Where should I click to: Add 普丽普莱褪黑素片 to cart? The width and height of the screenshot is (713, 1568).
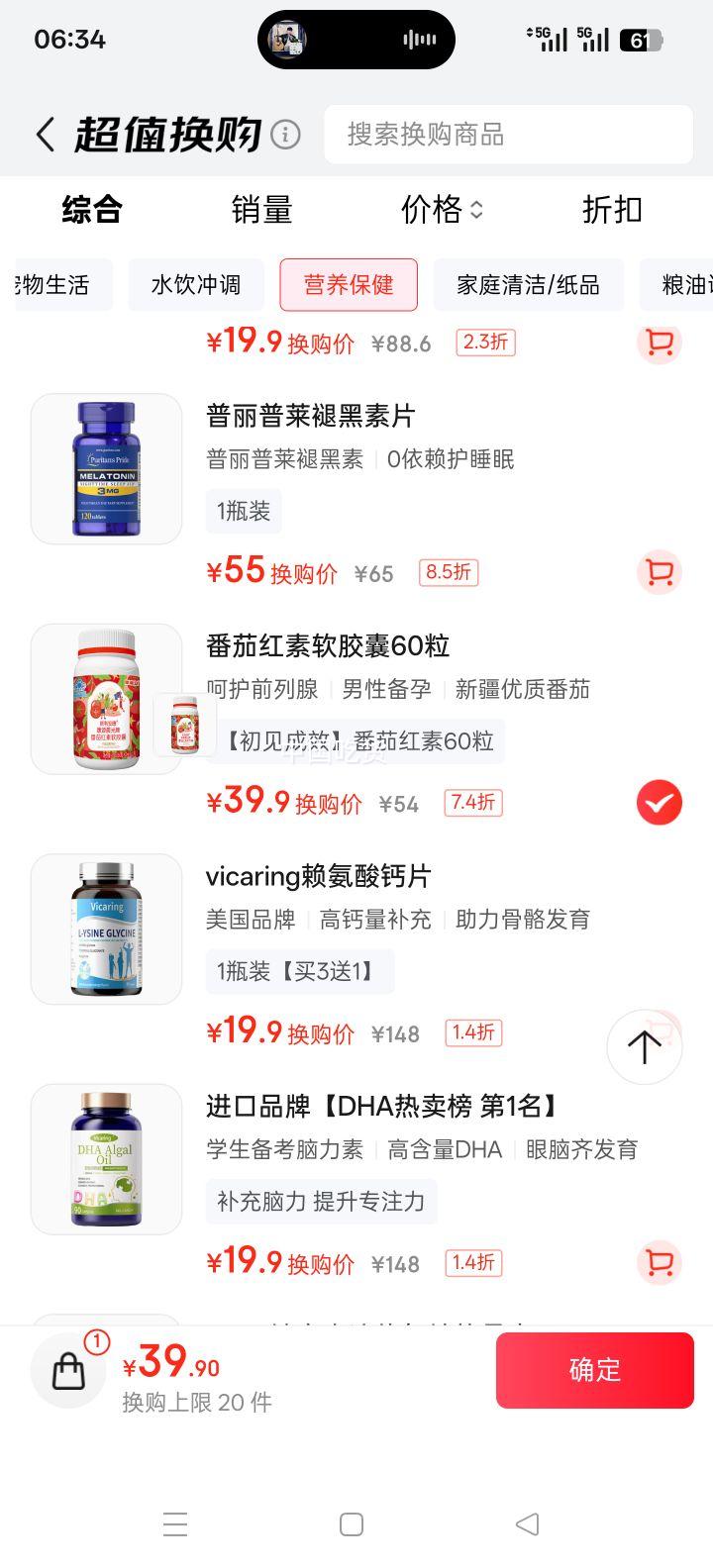tap(659, 572)
